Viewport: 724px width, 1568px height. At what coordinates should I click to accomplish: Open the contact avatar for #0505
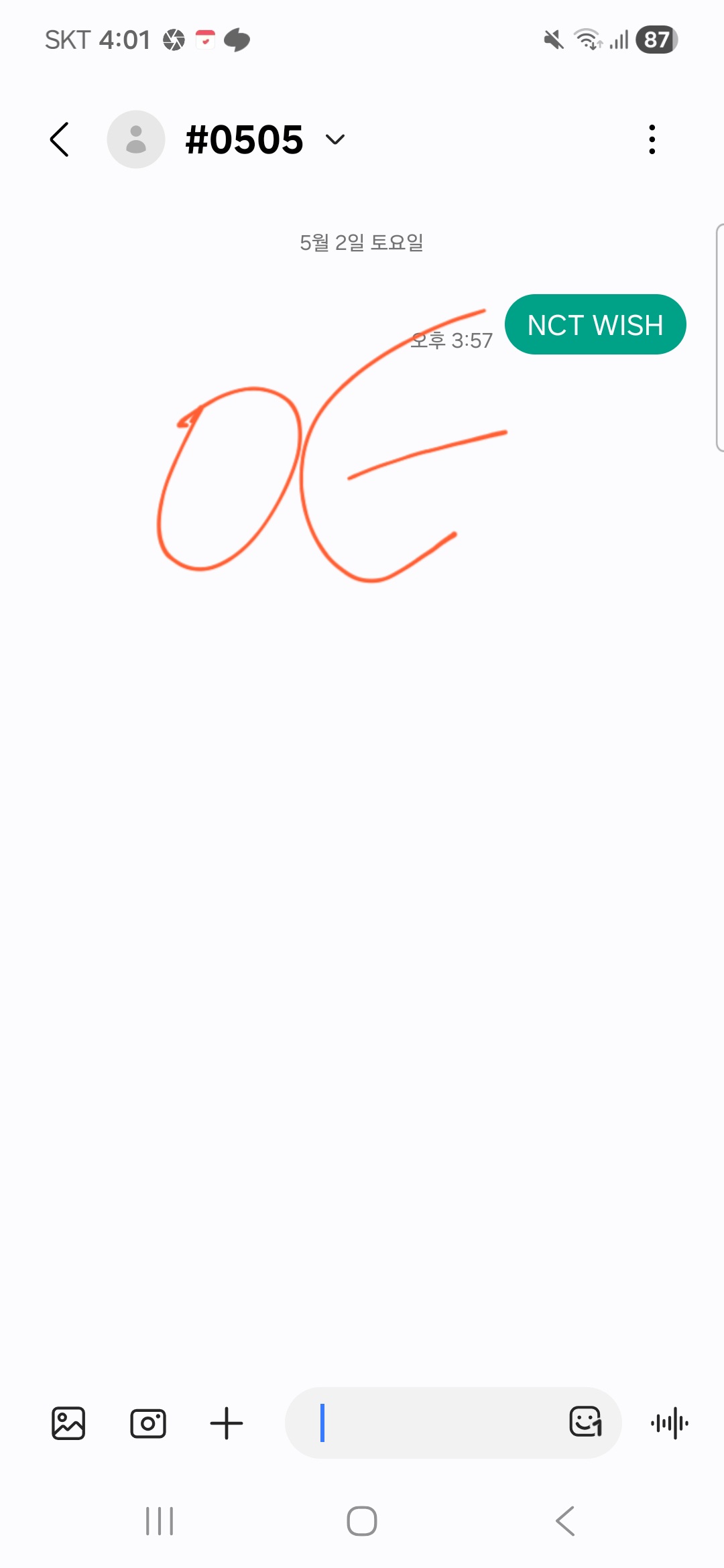pyautogui.click(x=136, y=139)
